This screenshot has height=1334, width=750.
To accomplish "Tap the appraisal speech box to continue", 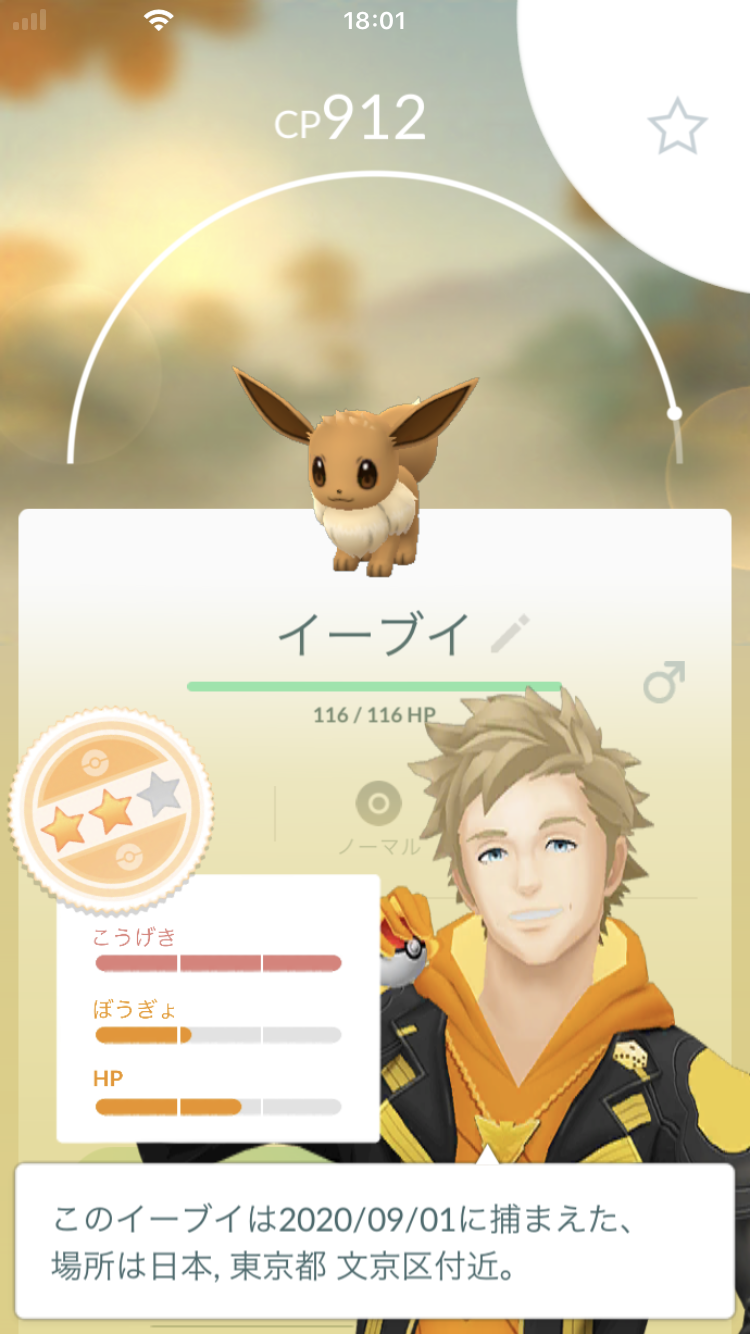I will [374, 1240].
